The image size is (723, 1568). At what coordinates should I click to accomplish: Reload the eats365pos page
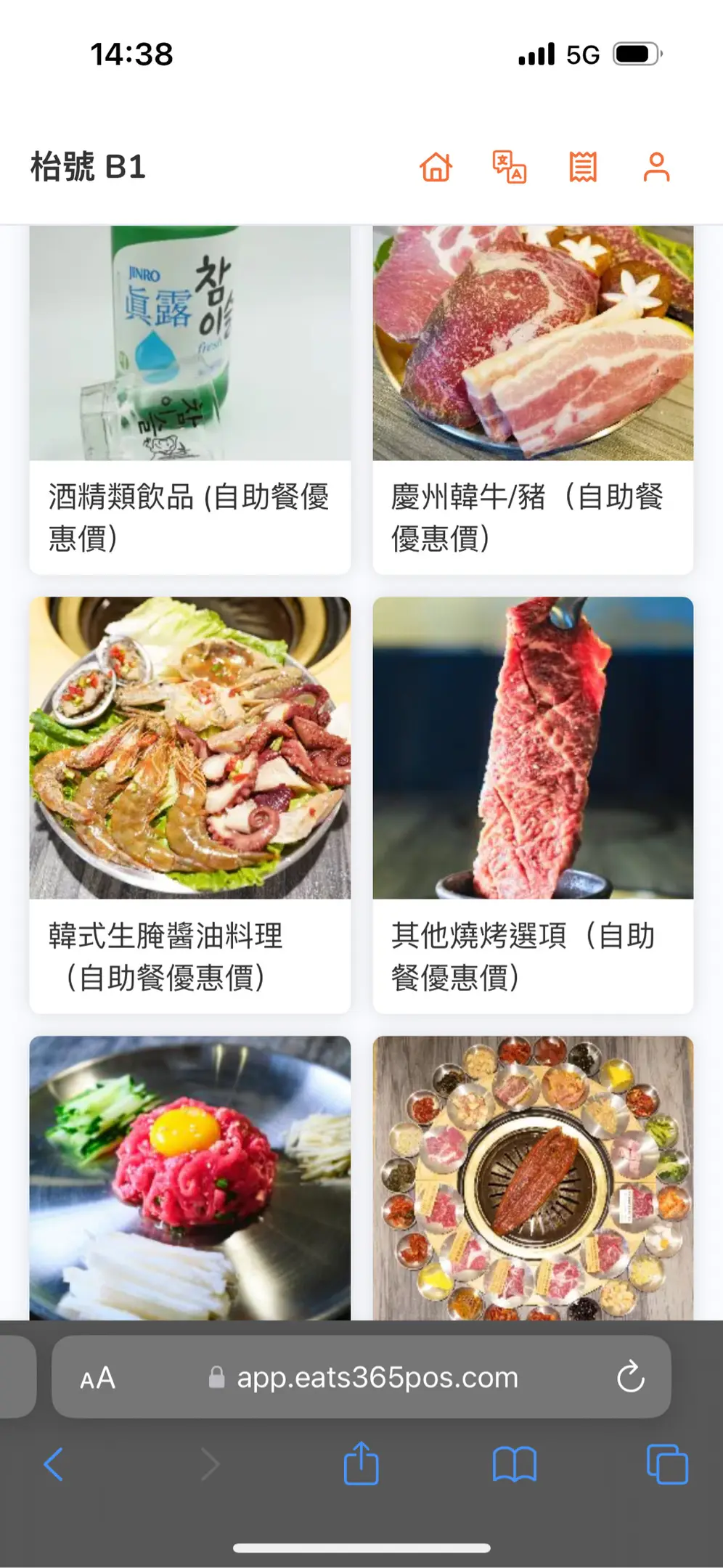[630, 1377]
